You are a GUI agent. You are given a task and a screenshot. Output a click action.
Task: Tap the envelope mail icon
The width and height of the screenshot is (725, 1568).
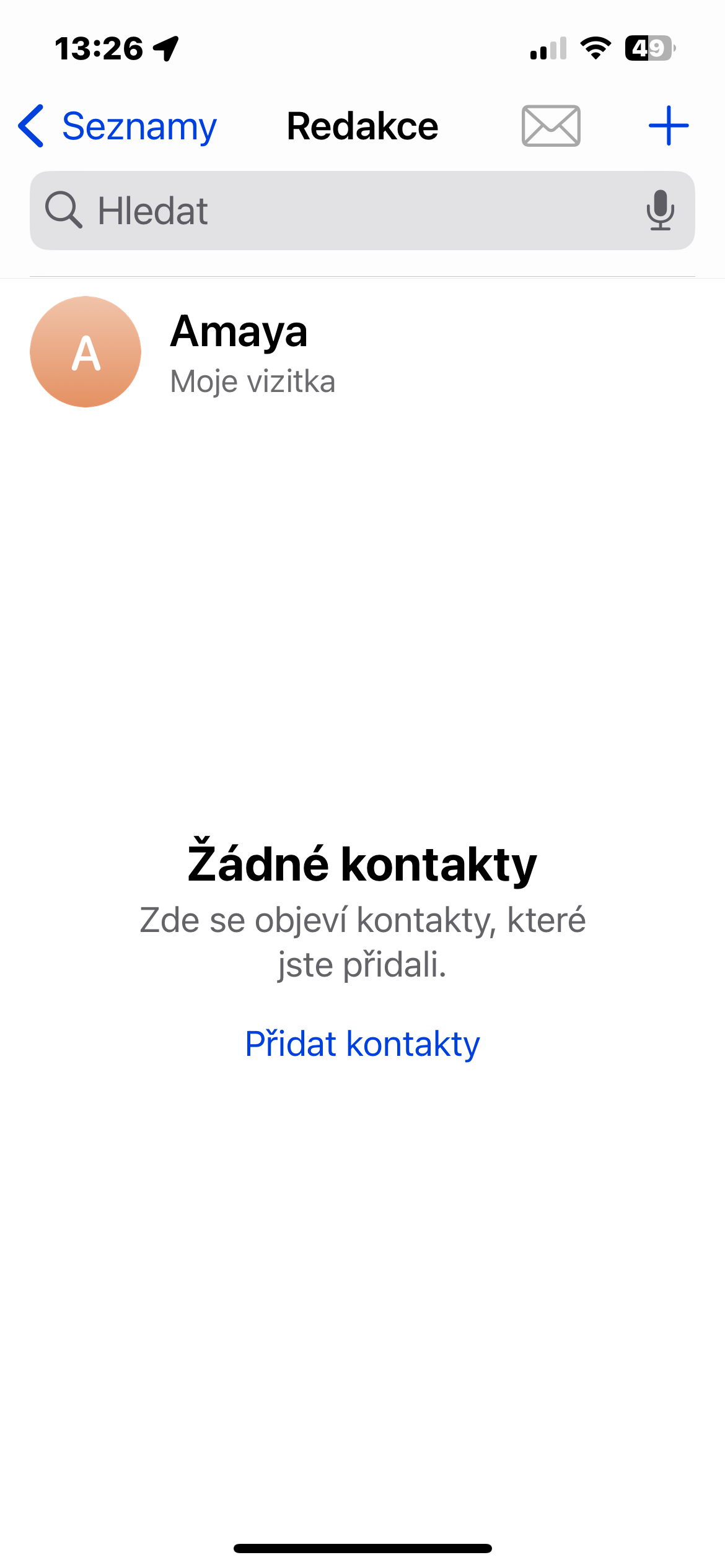tap(551, 126)
